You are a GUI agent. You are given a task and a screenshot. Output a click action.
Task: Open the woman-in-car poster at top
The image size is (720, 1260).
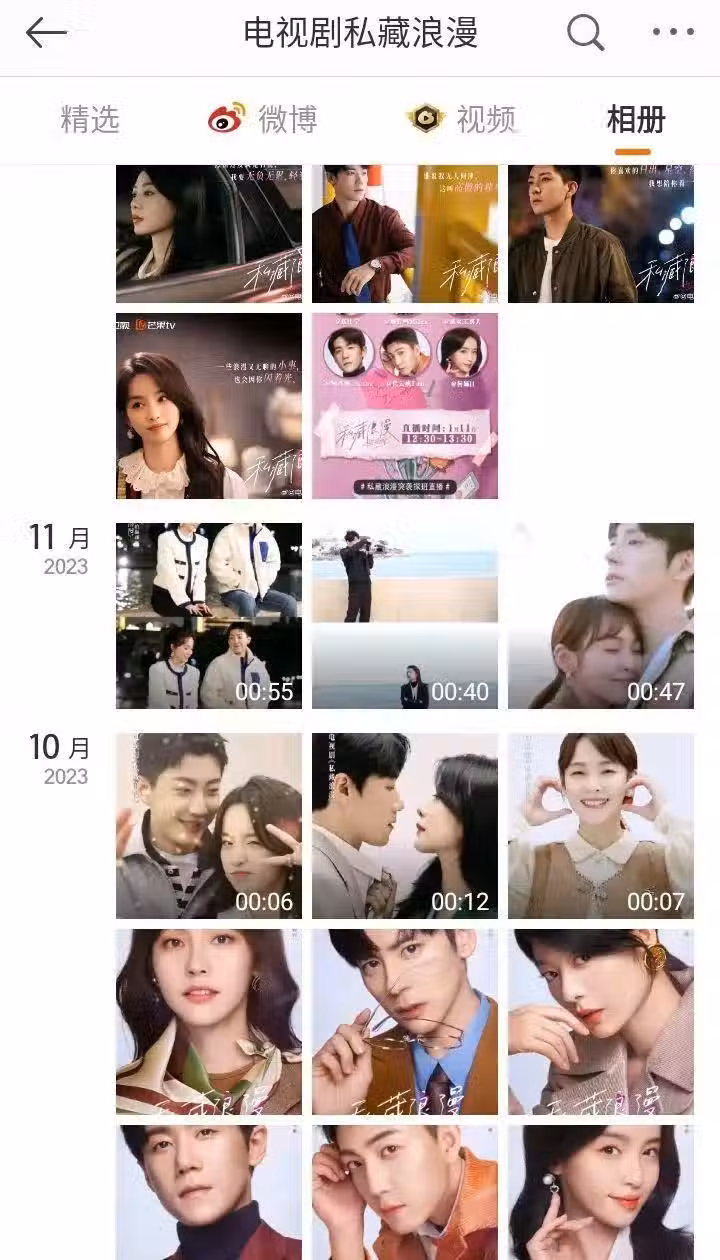click(x=208, y=234)
